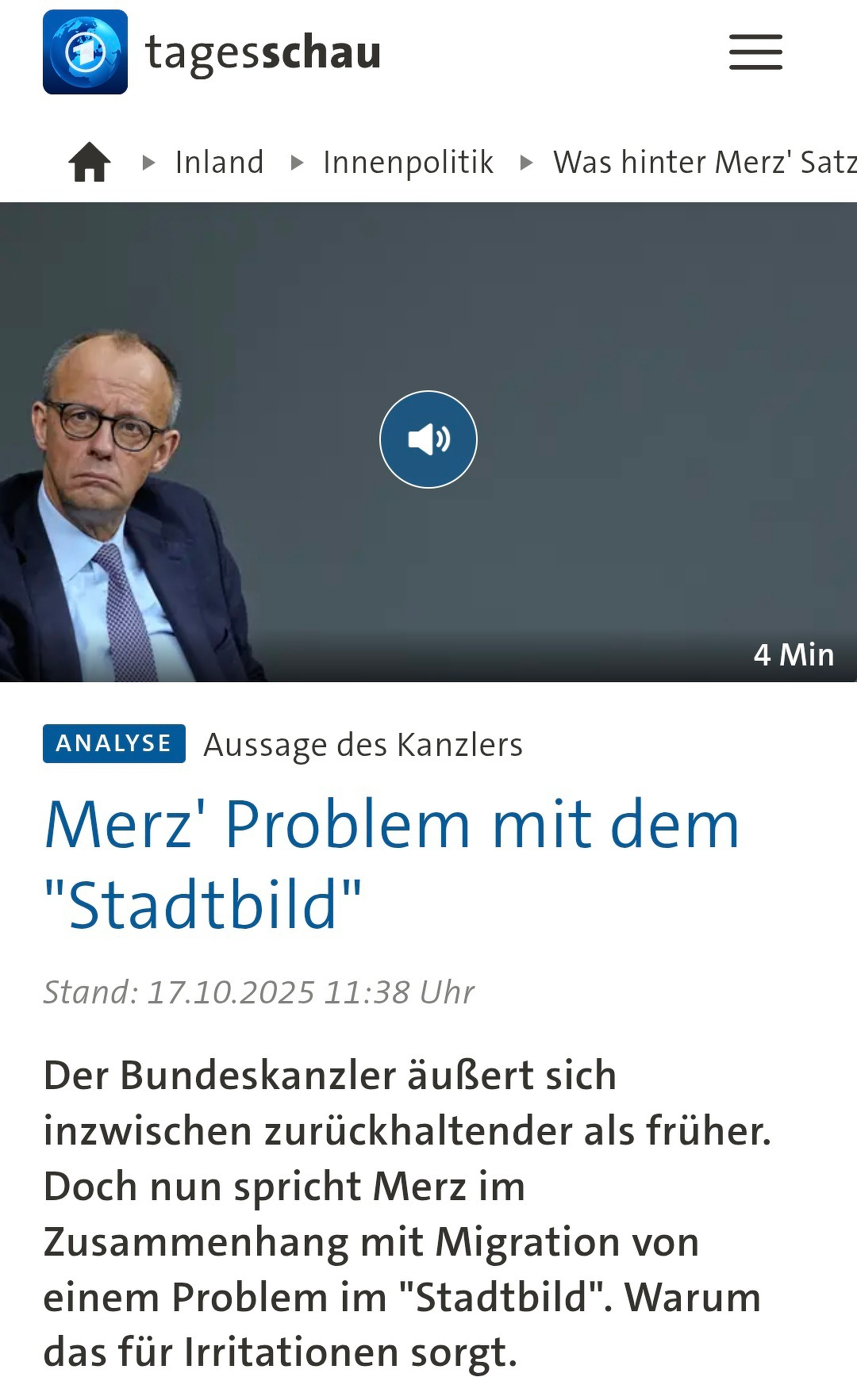Open the Inland breadcrumb section
The image size is (857, 1400).
[219, 162]
